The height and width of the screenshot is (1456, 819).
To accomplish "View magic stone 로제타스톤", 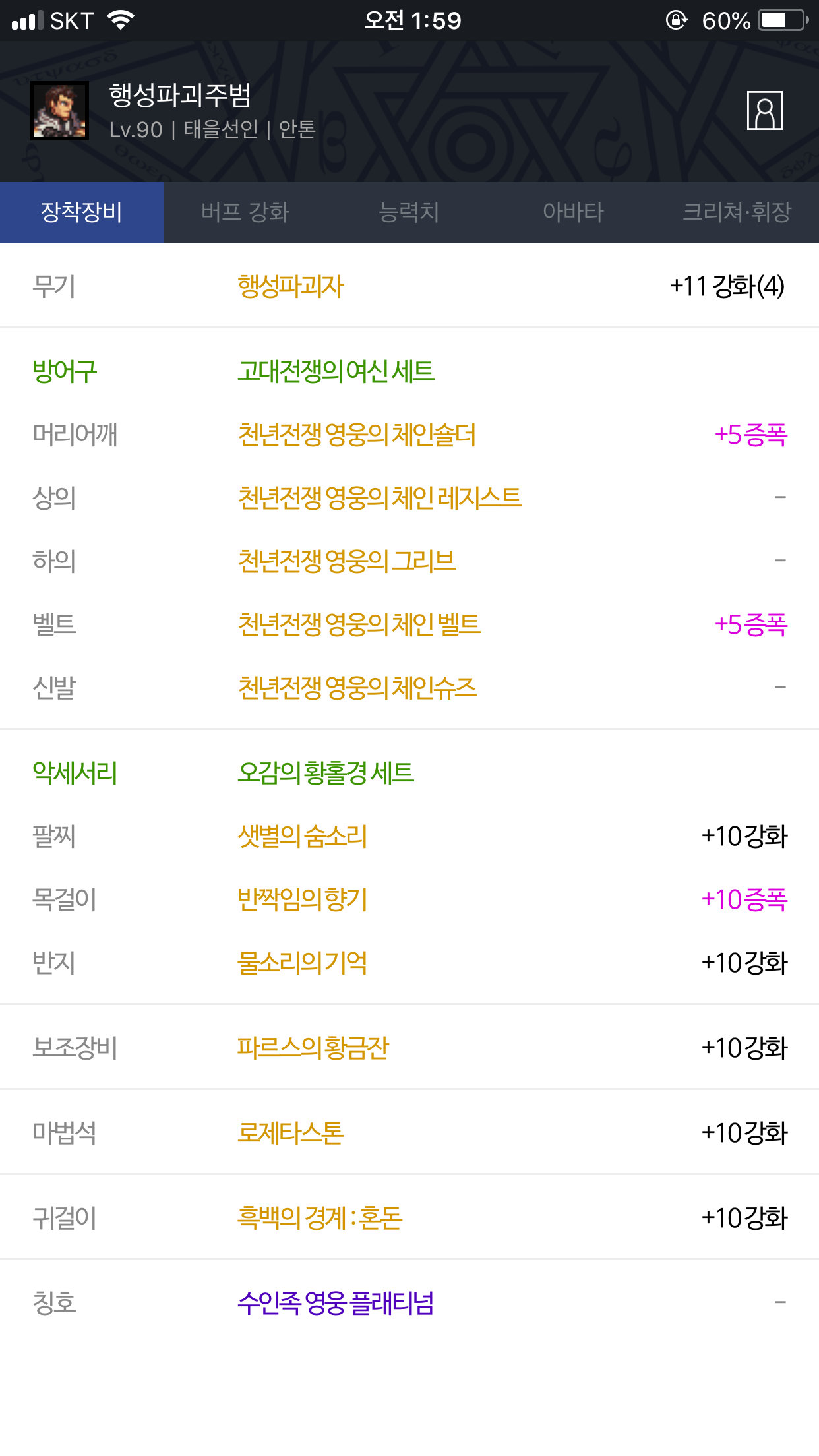I will [x=291, y=1132].
